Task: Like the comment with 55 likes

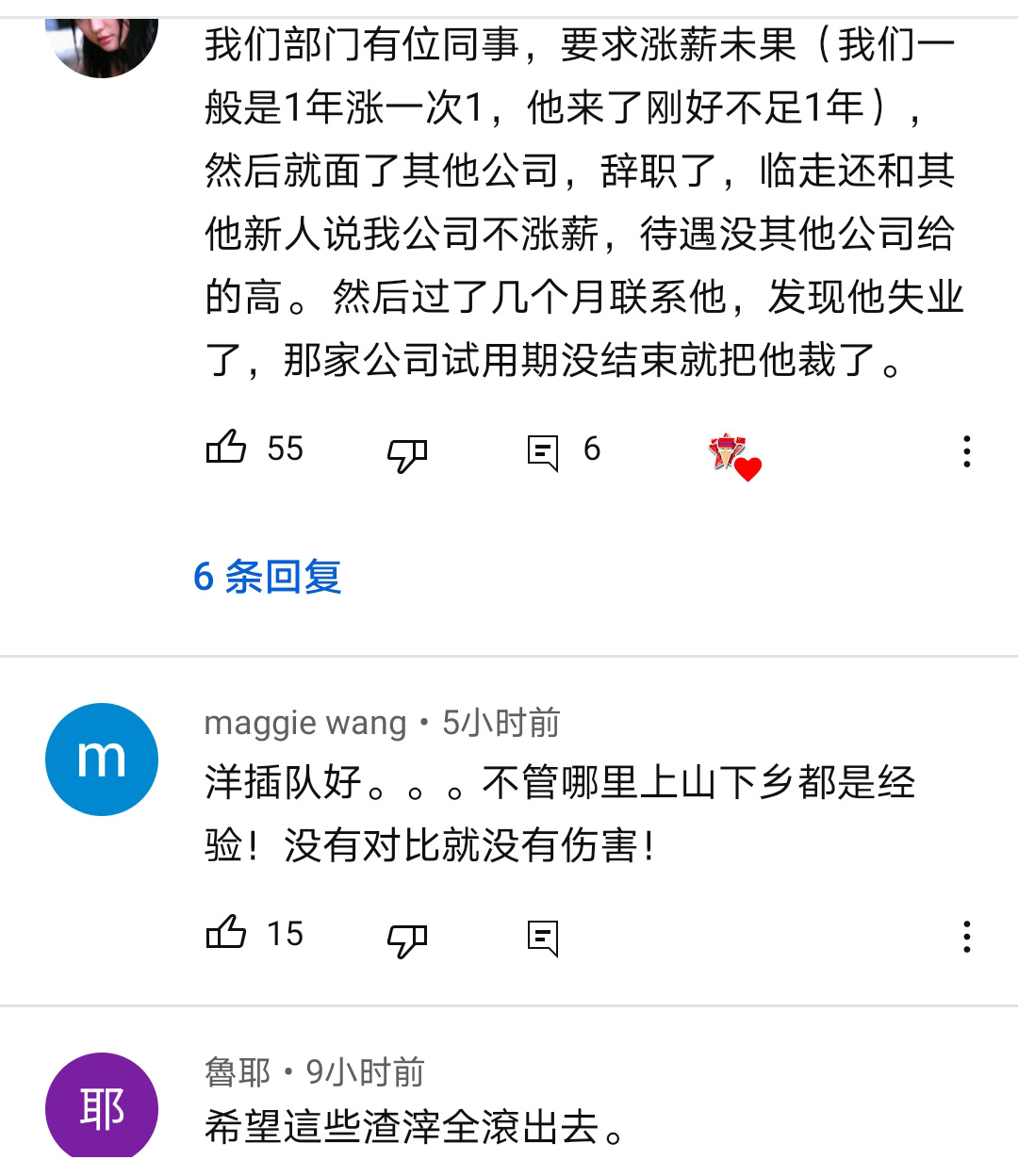Action: (x=226, y=449)
